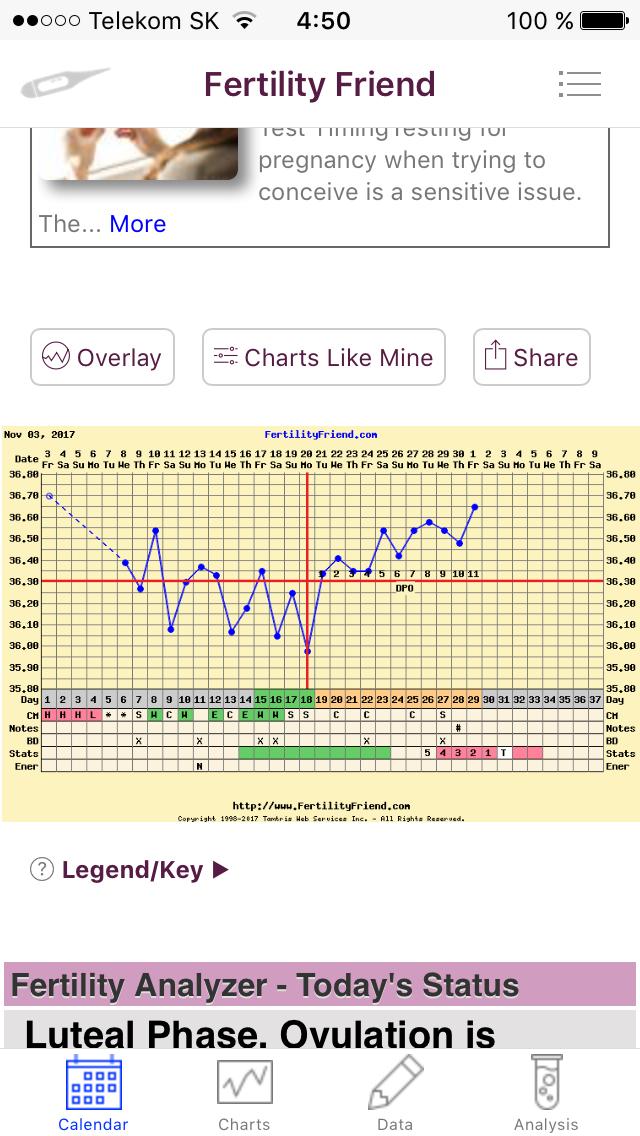Open the Analysis tab
This screenshot has width=640, height=1136.
tap(546, 1093)
